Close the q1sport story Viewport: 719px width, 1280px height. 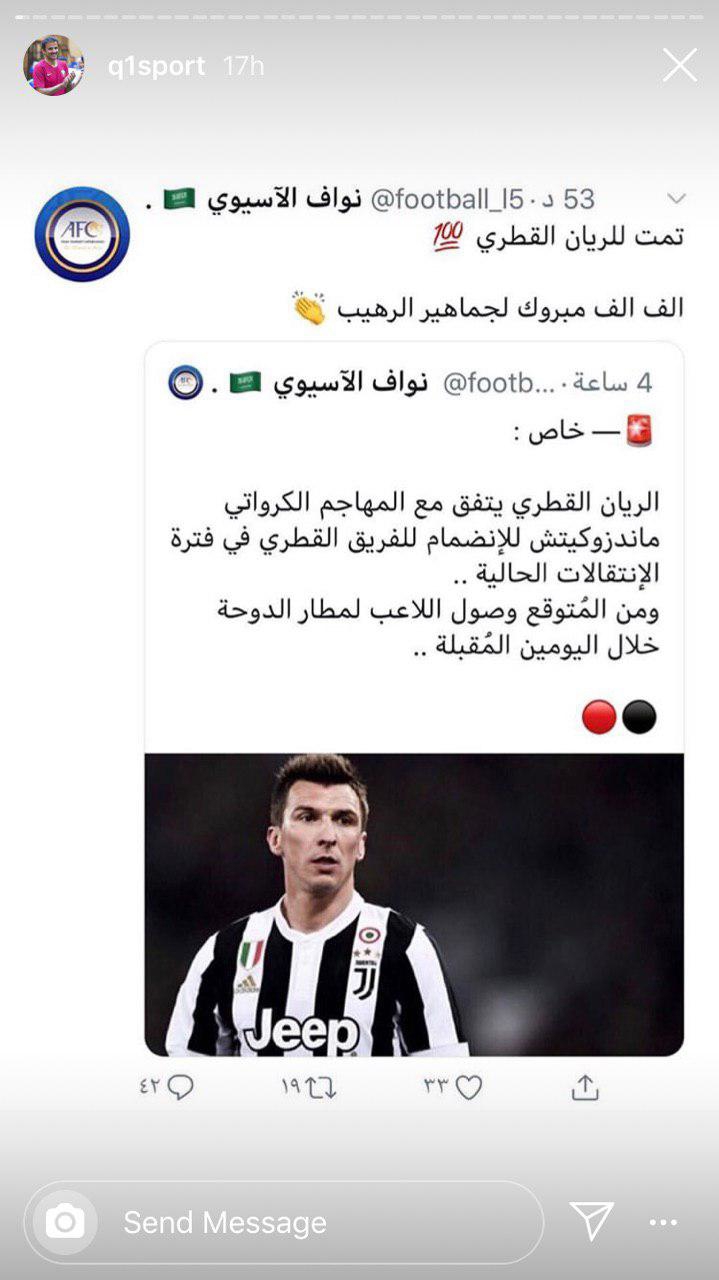click(680, 66)
